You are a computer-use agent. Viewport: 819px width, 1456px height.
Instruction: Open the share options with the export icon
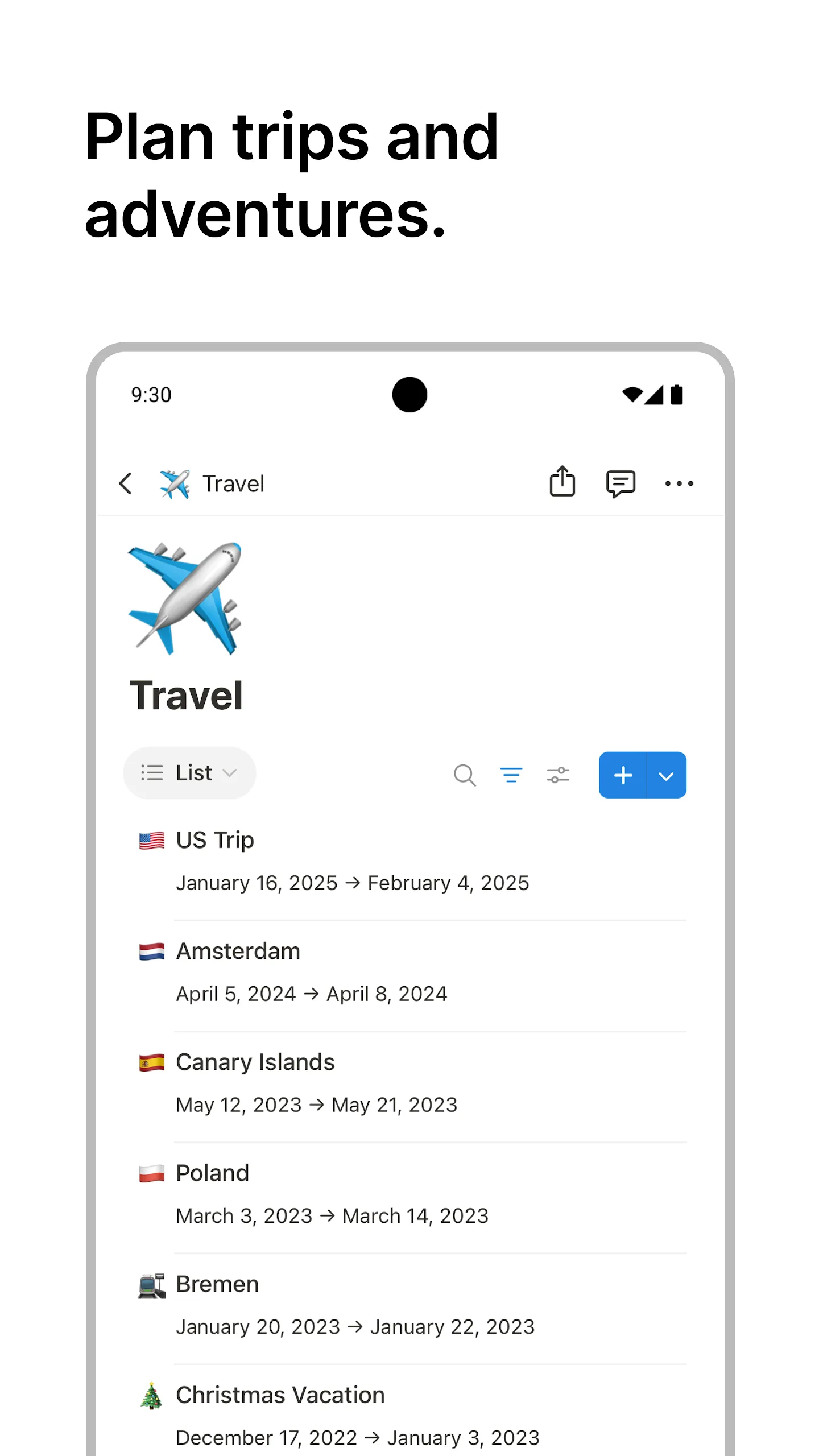click(x=562, y=483)
